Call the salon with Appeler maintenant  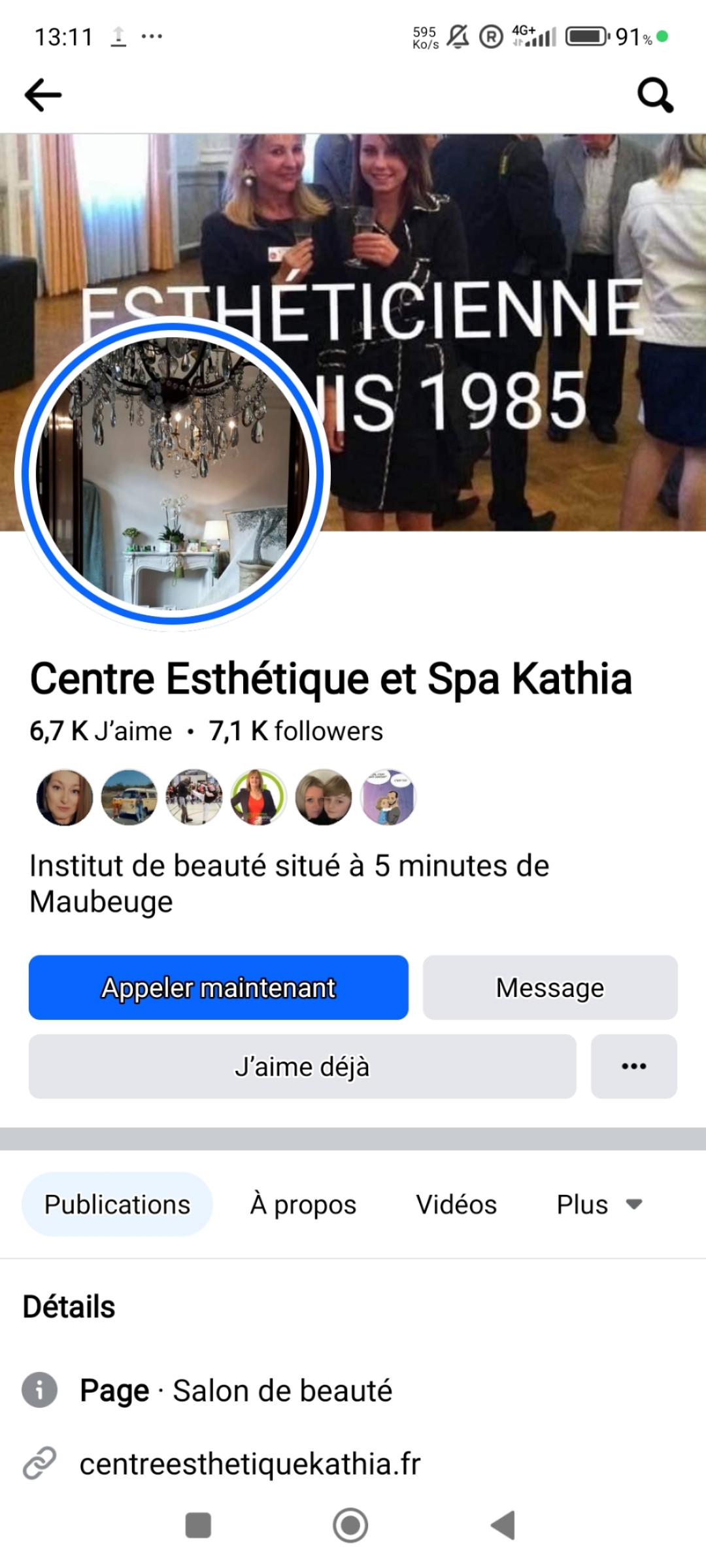pyautogui.click(x=218, y=987)
